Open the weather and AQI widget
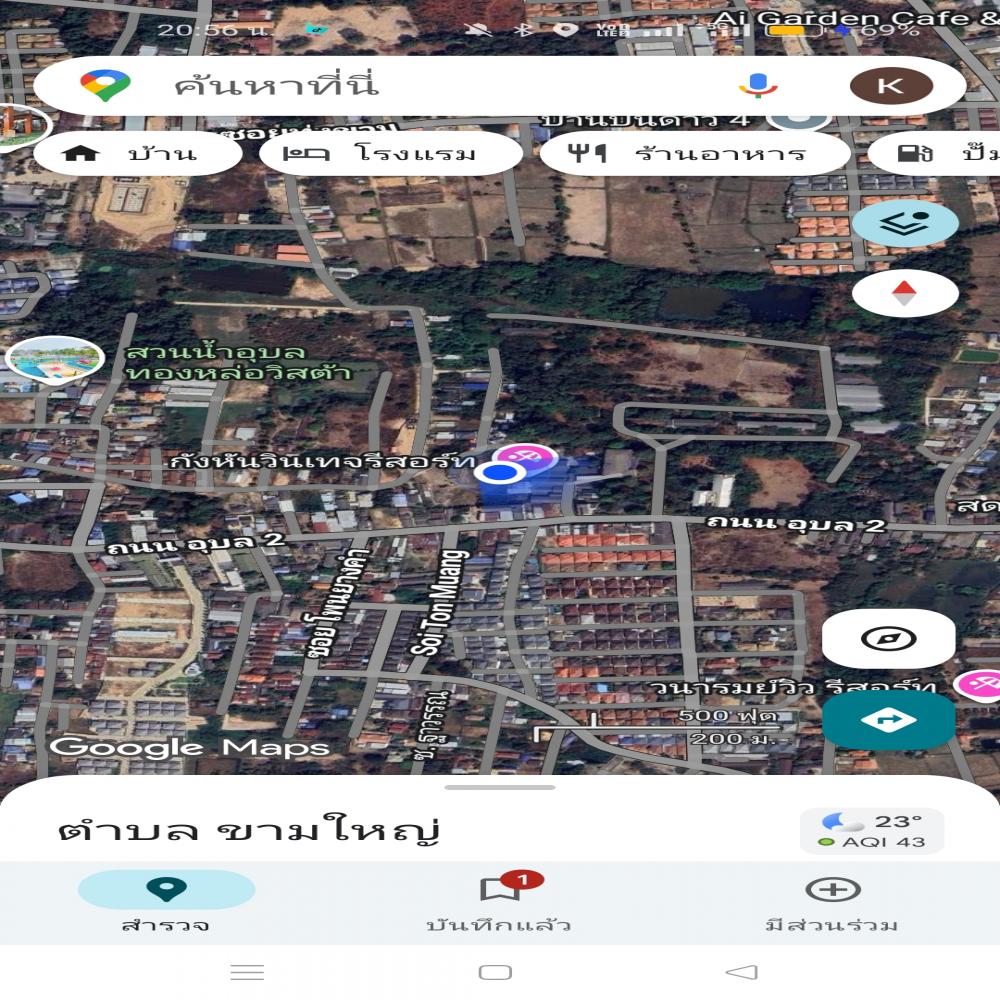This screenshot has height=1000, width=1000. click(x=872, y=831)
